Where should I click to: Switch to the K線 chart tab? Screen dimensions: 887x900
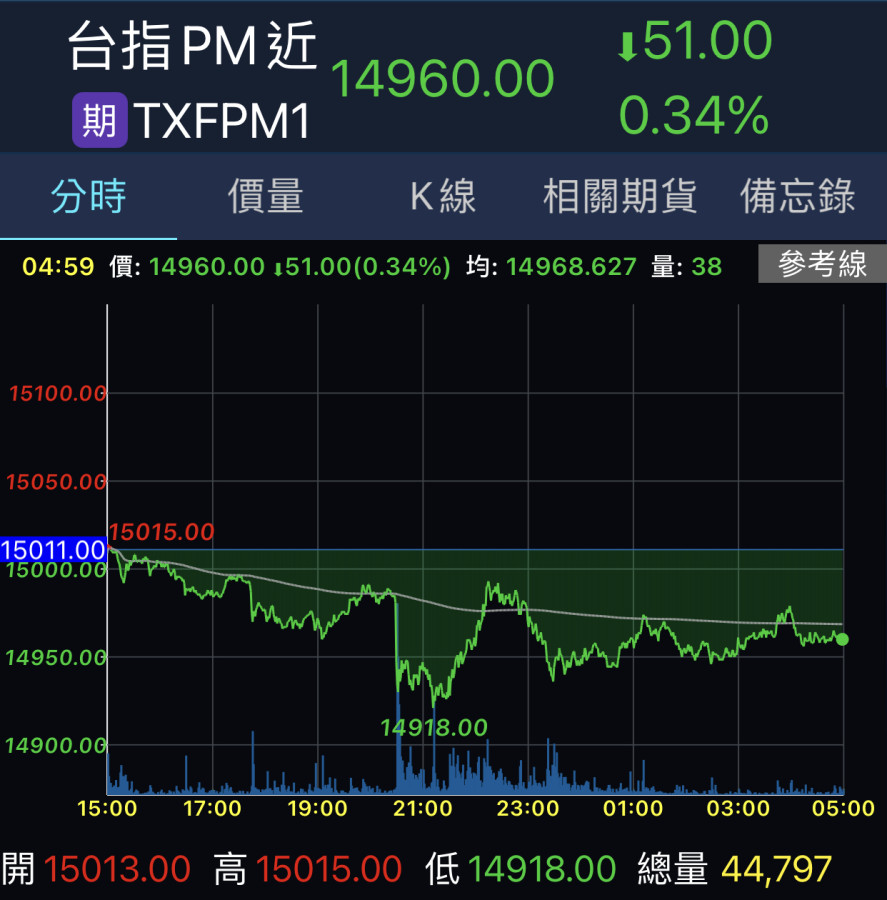click(x=443, y=197)
